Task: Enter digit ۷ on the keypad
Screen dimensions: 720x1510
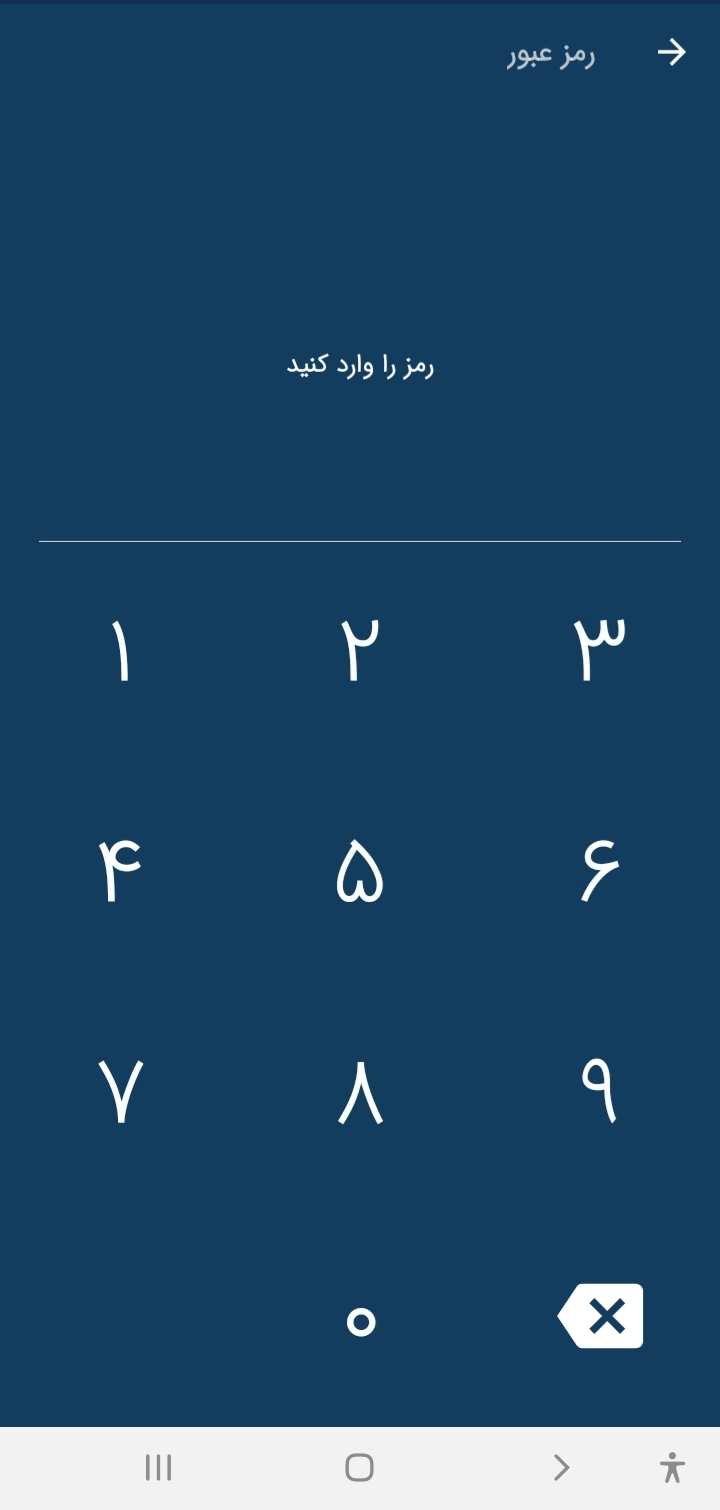Action: point(120,1092)
